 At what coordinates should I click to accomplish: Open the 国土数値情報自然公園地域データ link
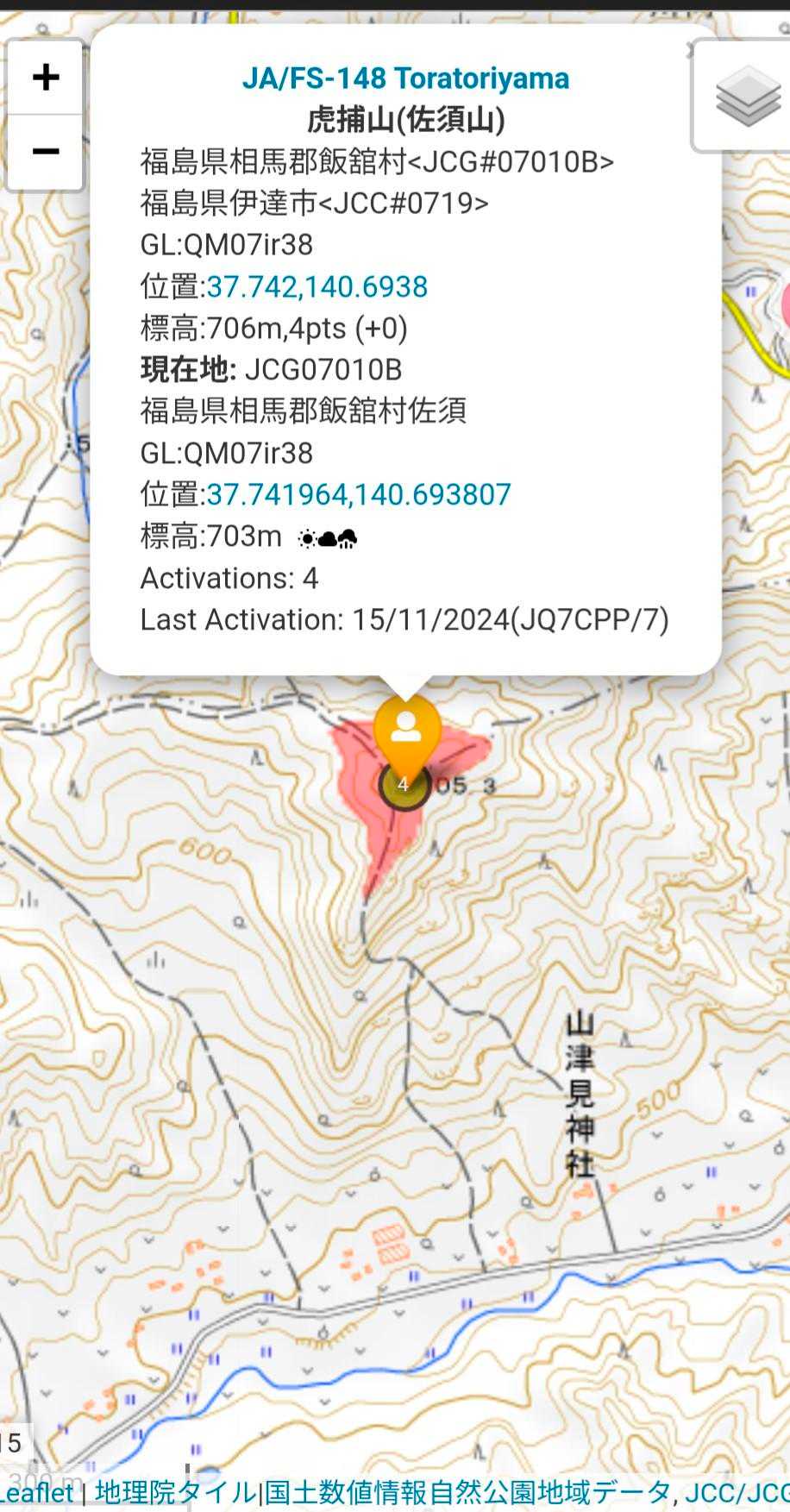point(466,1493)
